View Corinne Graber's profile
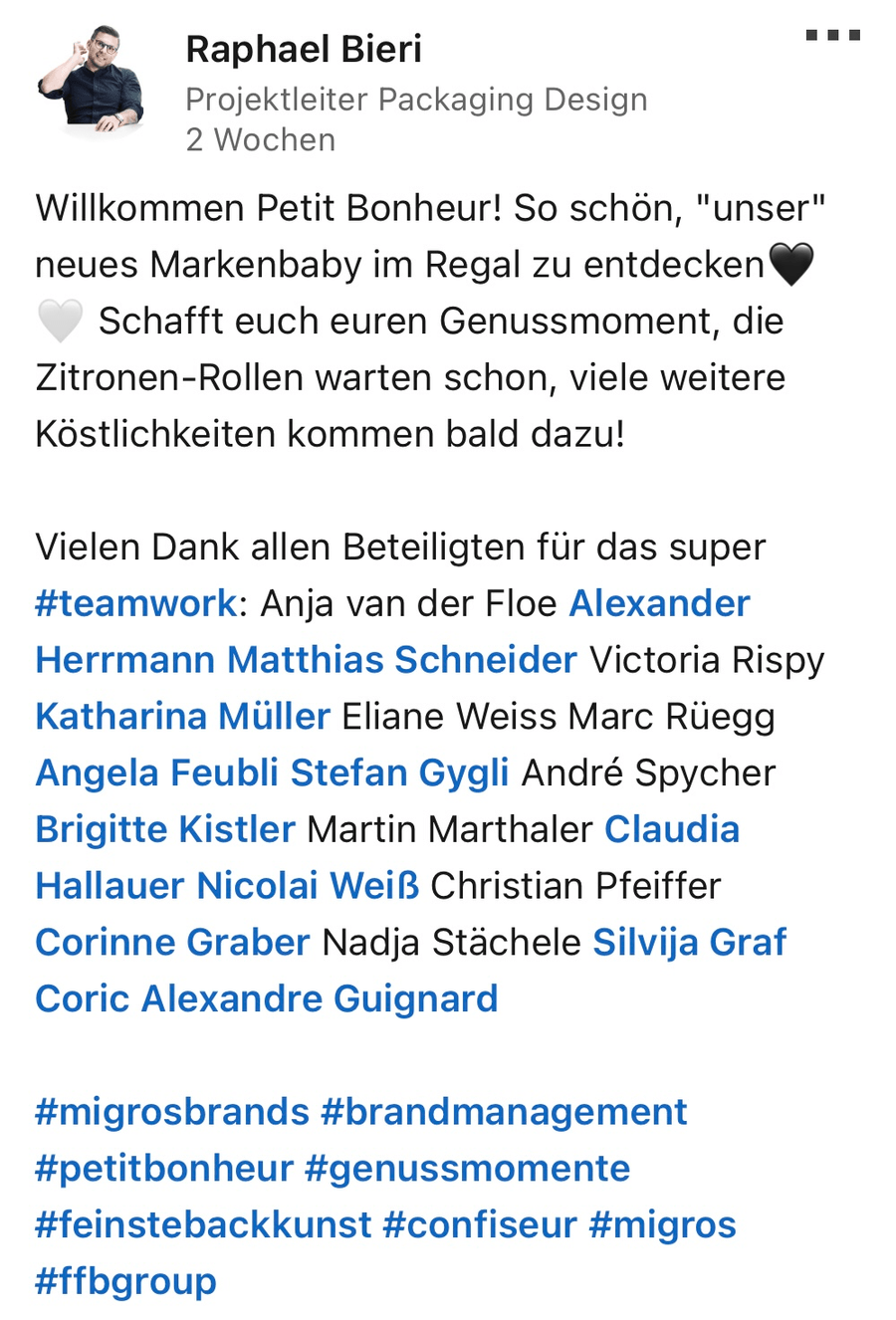896x1320 pixels. click(x=172, y=943)
